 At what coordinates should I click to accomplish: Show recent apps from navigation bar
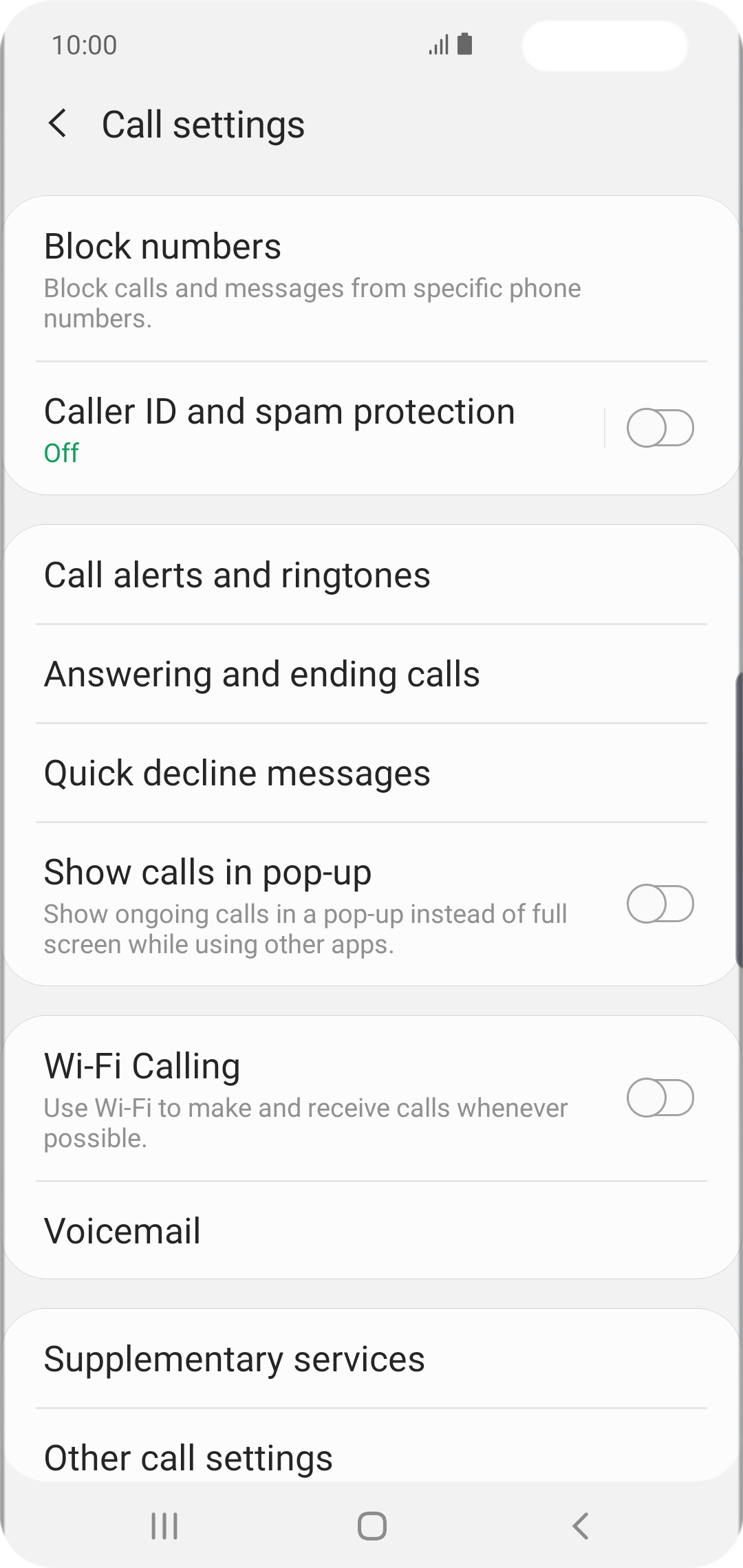164,1525
